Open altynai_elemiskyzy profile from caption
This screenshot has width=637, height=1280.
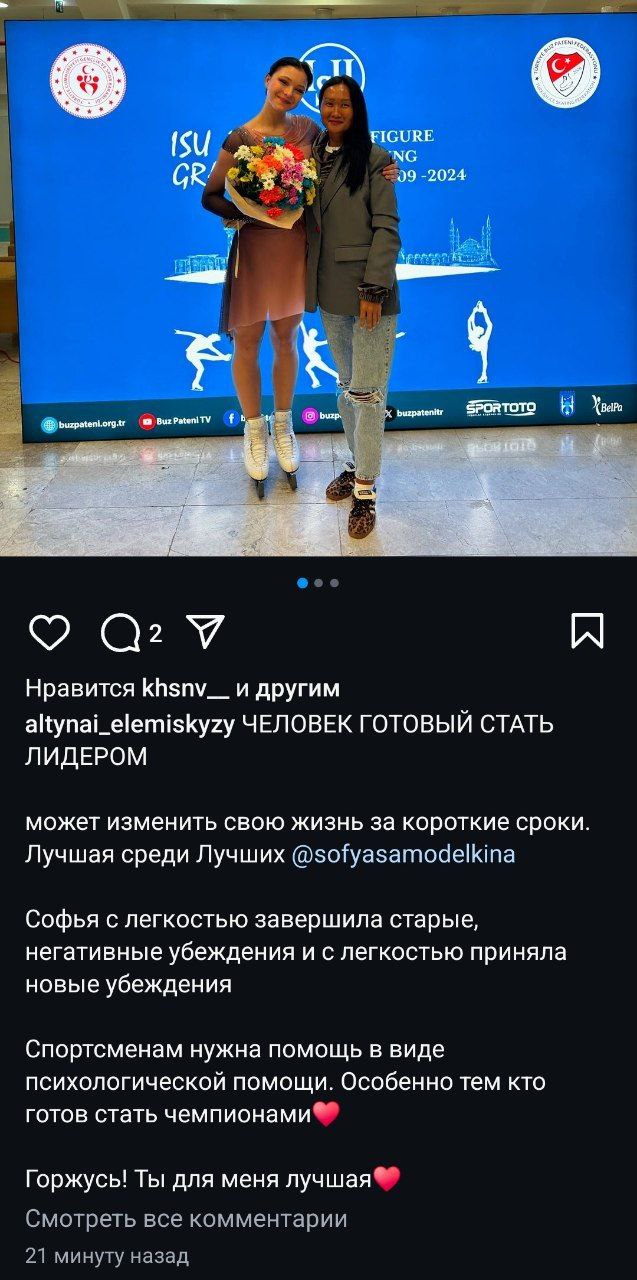point(129,725)
